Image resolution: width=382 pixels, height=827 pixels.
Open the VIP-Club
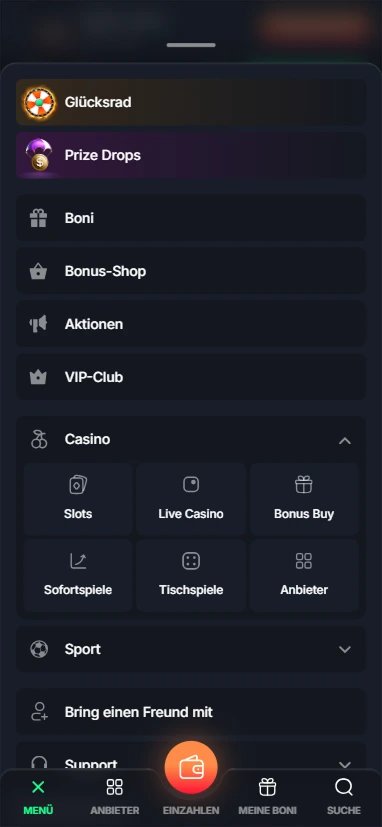(x=190, y=377)
